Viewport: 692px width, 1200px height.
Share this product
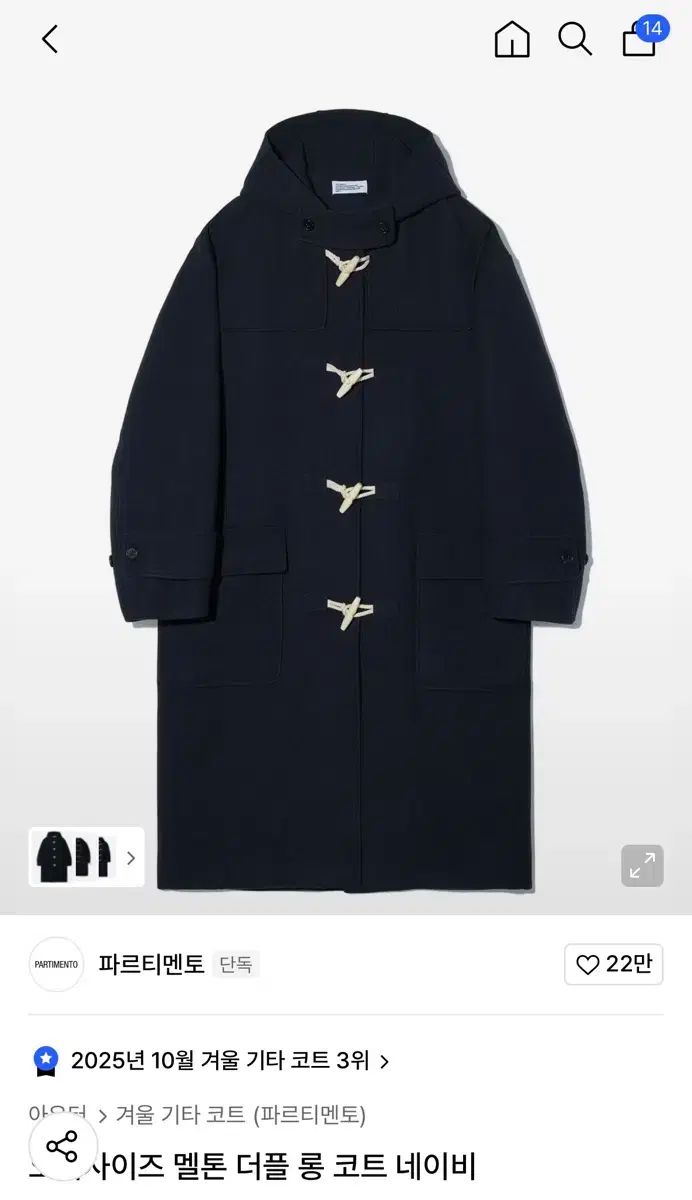[62, 1147]
